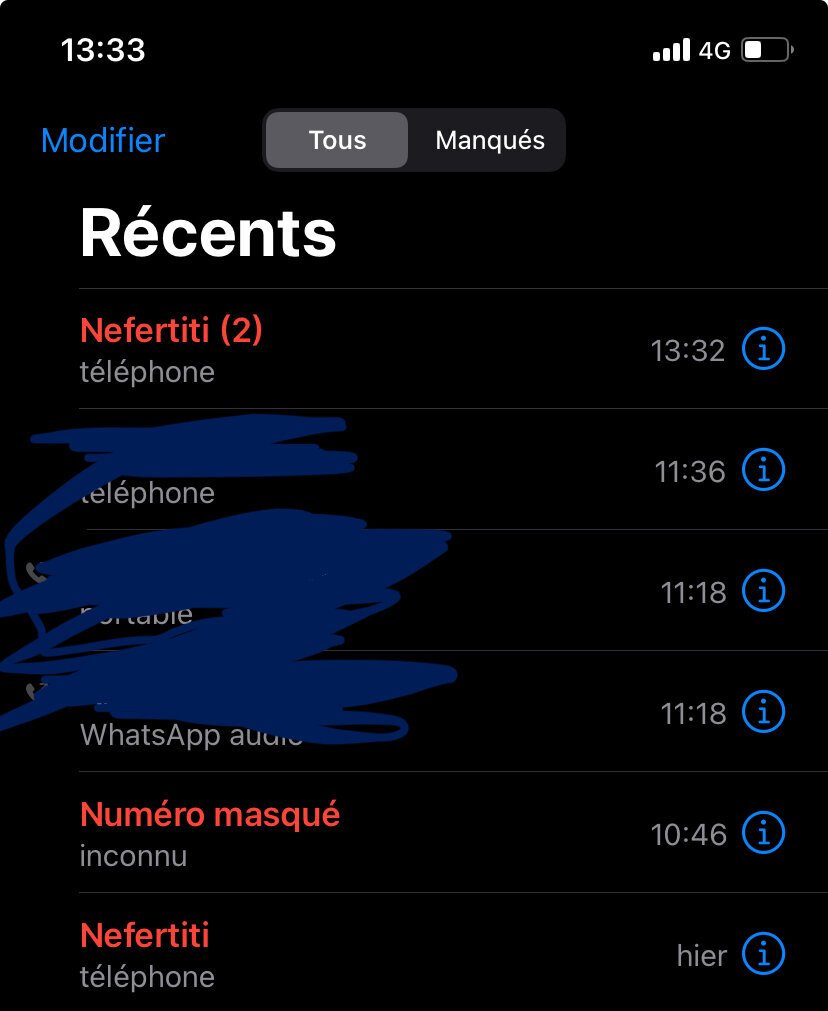View info for the 10:46 masked call
This screenshot has width=828, height=1011.
pos(764,832)
